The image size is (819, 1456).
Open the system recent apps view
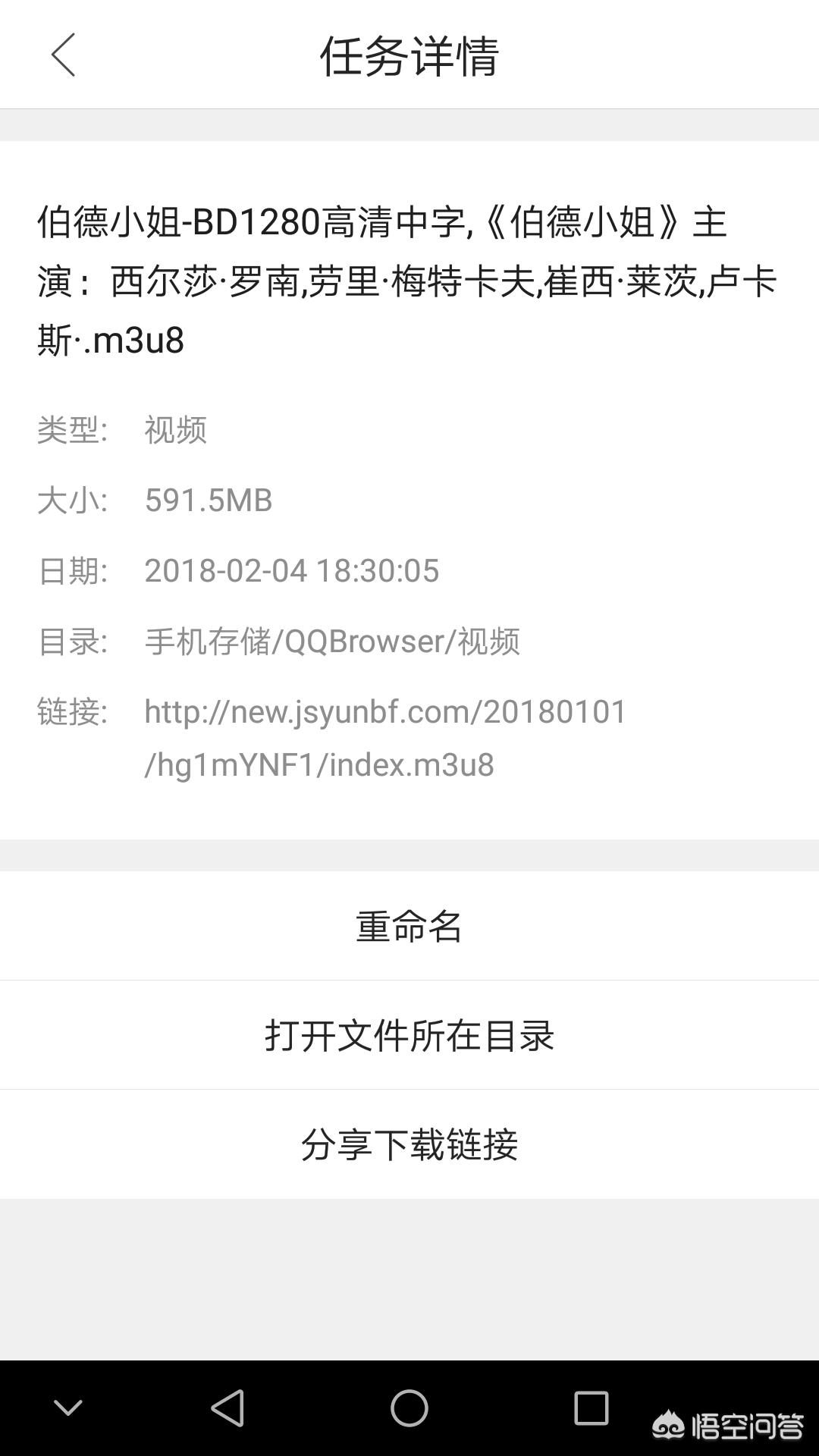[591, 1408]
